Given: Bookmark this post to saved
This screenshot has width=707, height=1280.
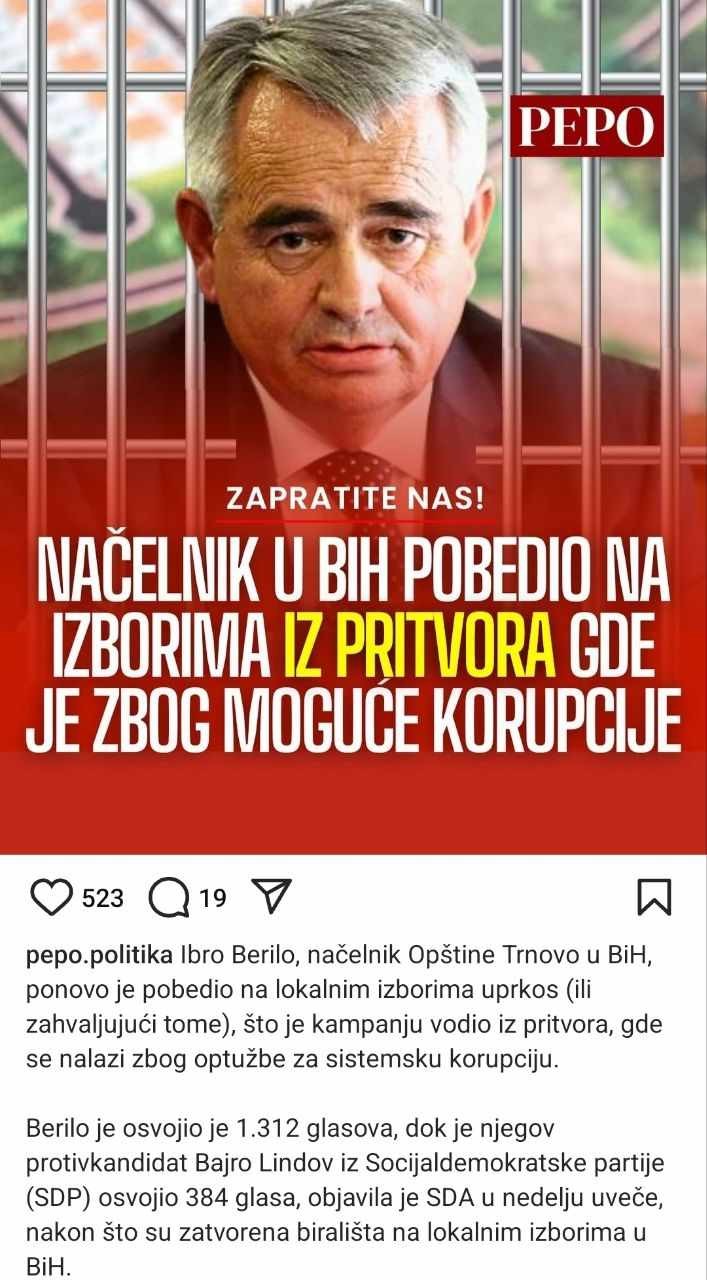Looking at the screenshot, I should [x=654, y=897].
